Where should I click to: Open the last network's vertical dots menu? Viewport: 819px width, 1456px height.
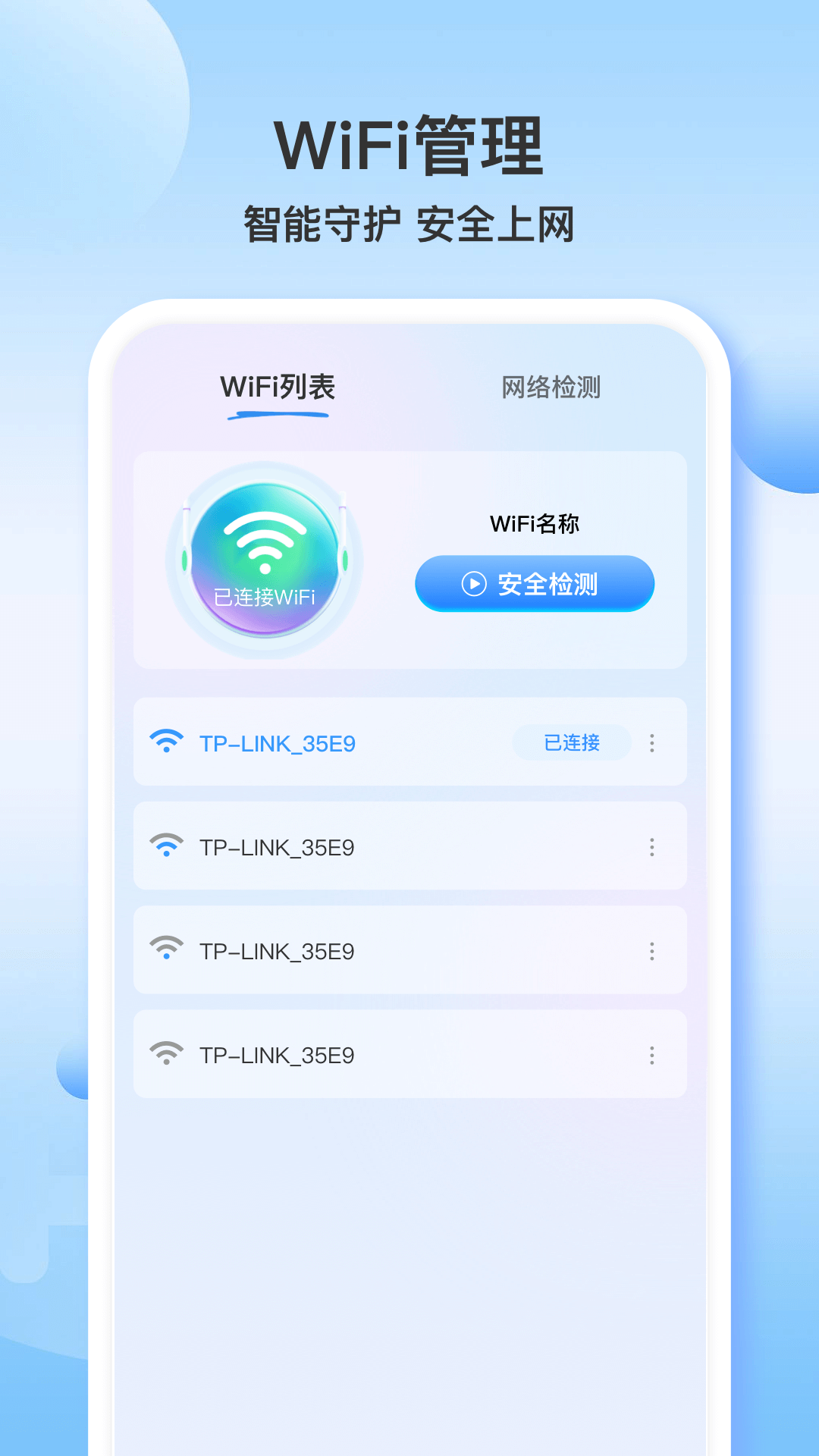(x=653, y=1053)
